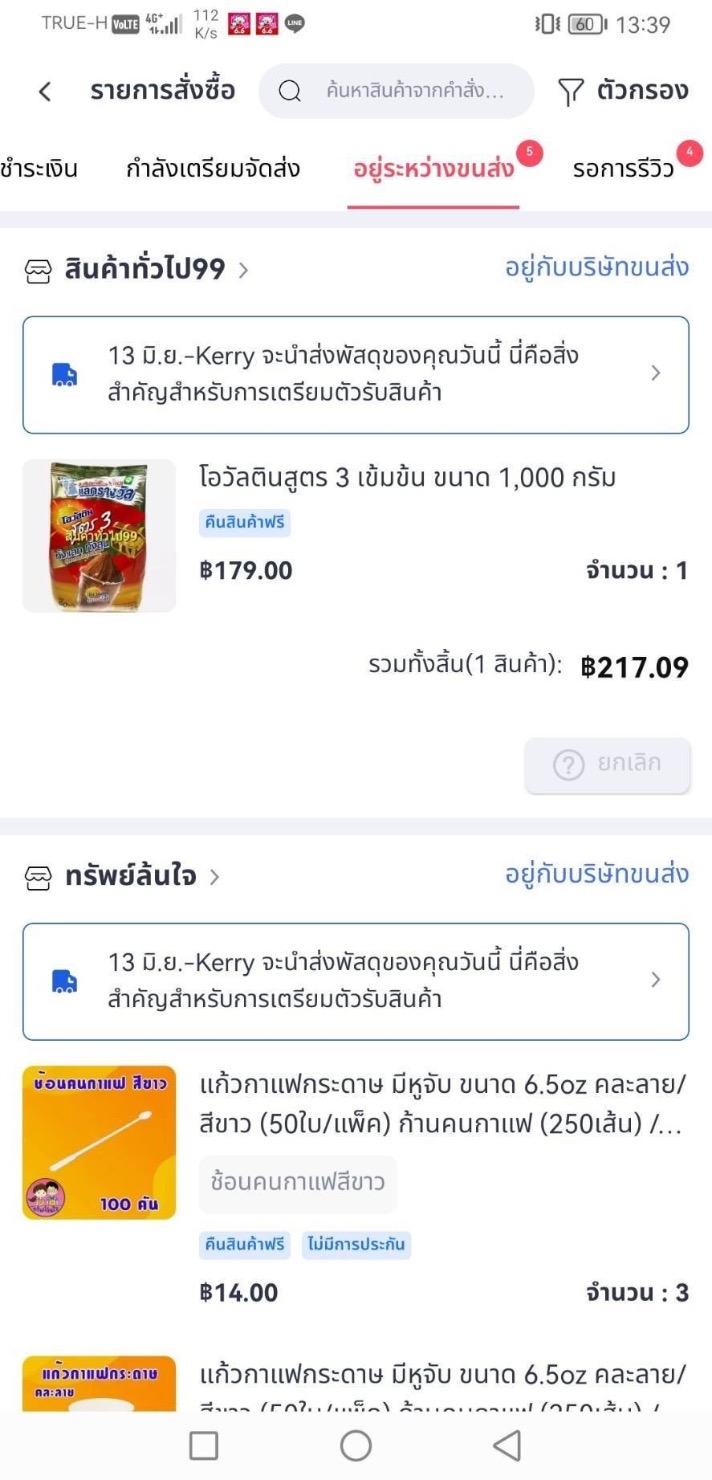Tap the order search field

click(x=396, y=92)
